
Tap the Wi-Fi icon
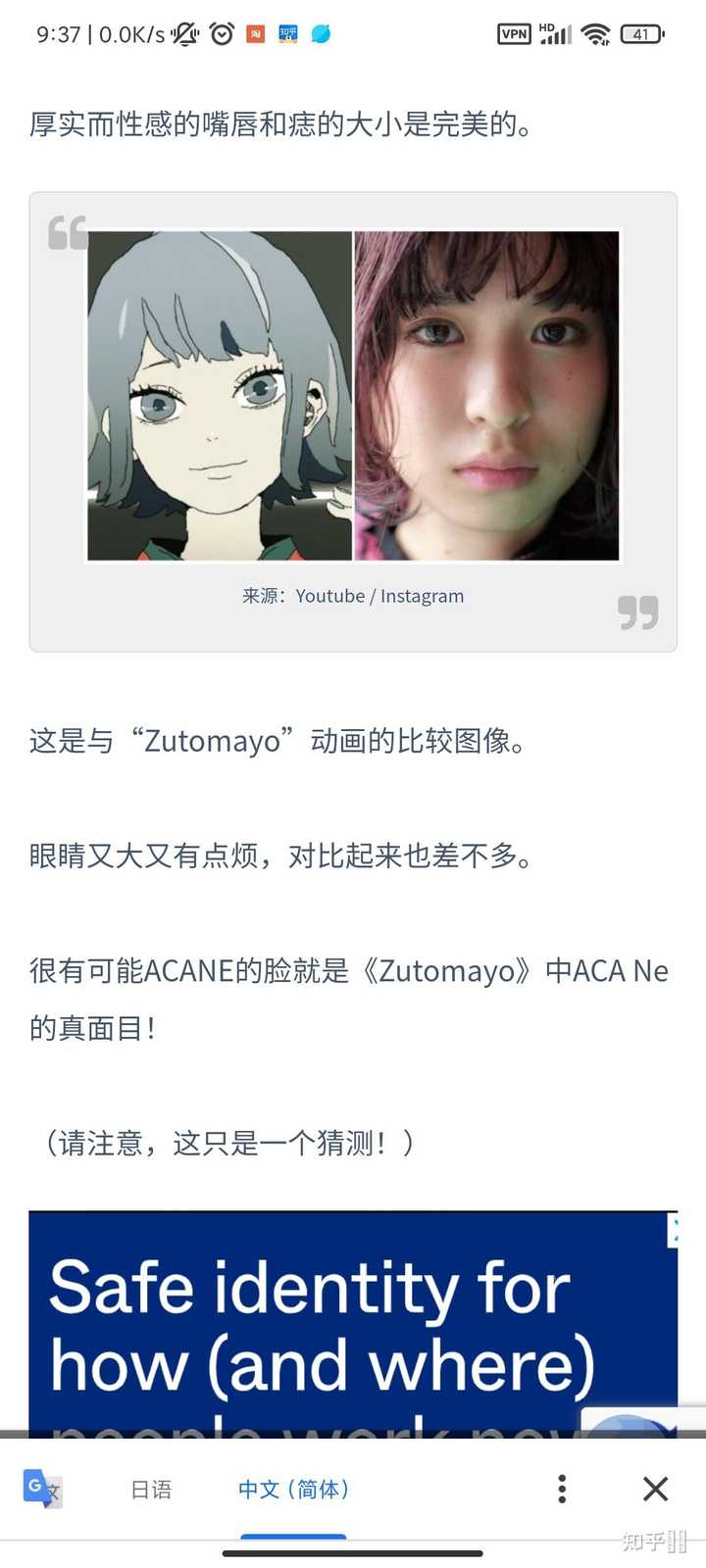pyautogui.click(x=594, y=32)
